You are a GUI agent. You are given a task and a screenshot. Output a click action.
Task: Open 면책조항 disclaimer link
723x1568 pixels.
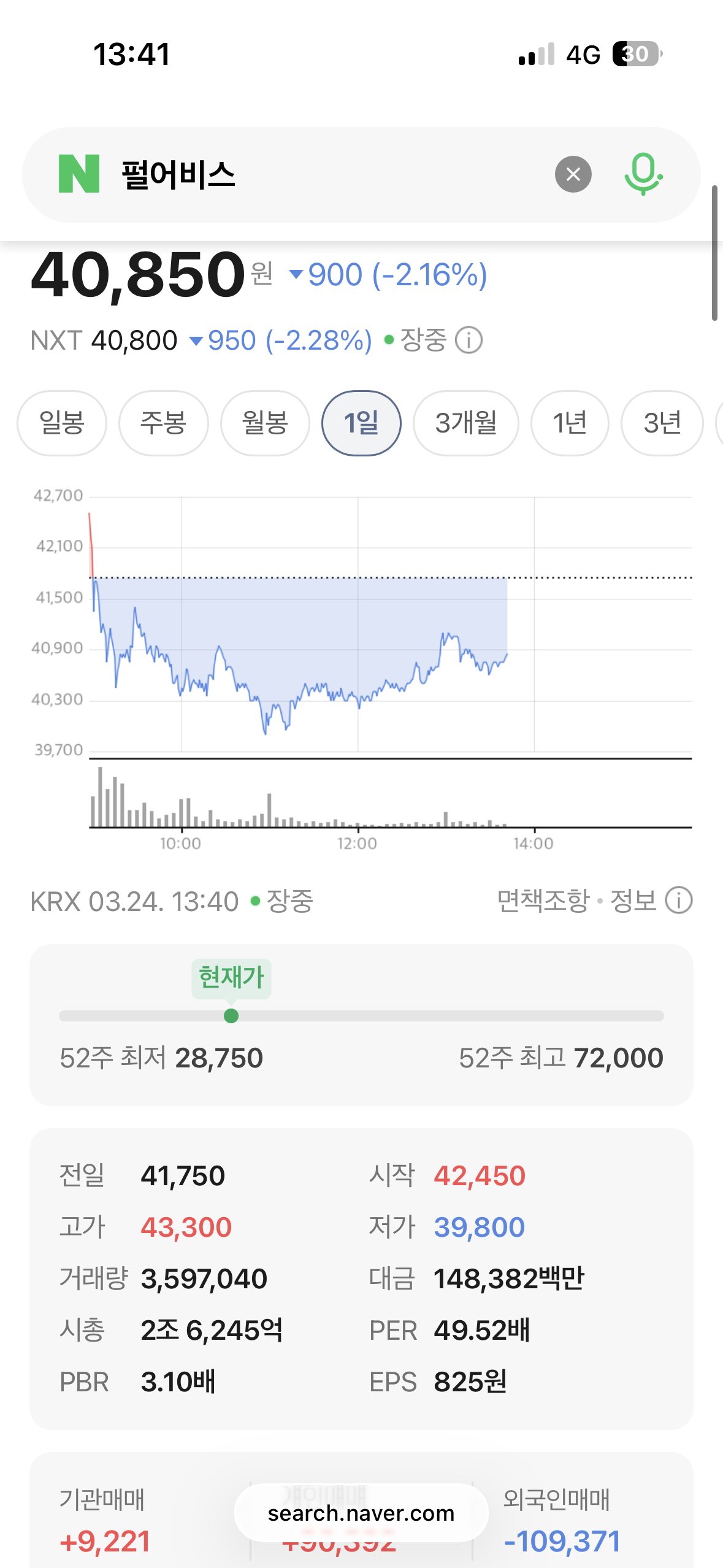pos(543,901)
